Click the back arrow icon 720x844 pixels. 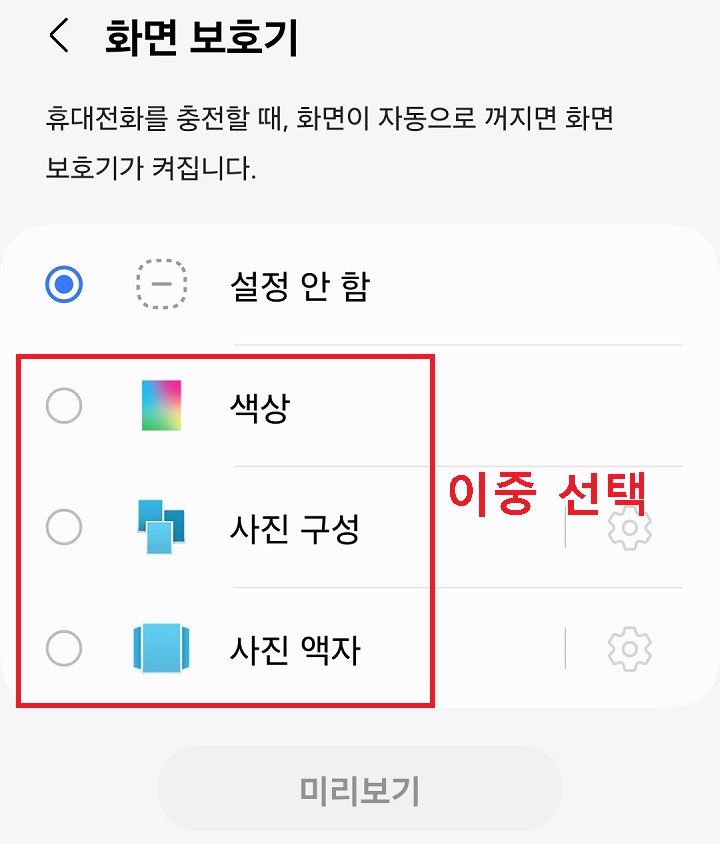[x=57, y=36]
